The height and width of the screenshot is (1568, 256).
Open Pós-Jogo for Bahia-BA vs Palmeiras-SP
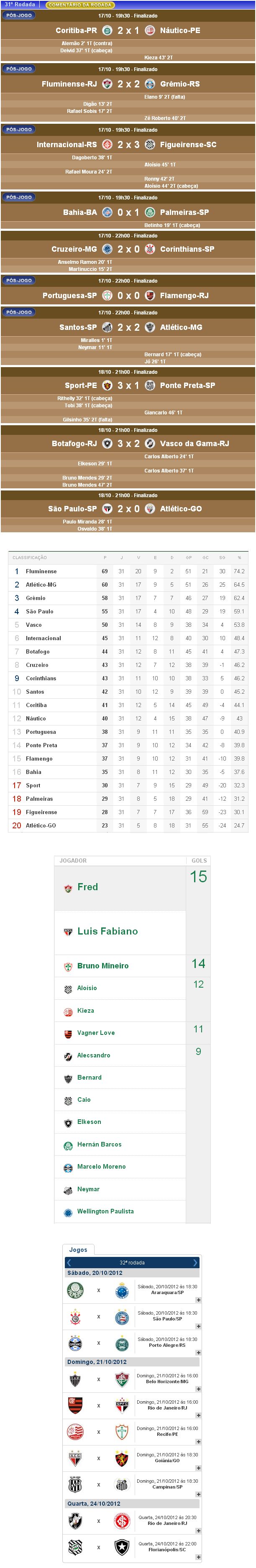click(x=19, y=197)
